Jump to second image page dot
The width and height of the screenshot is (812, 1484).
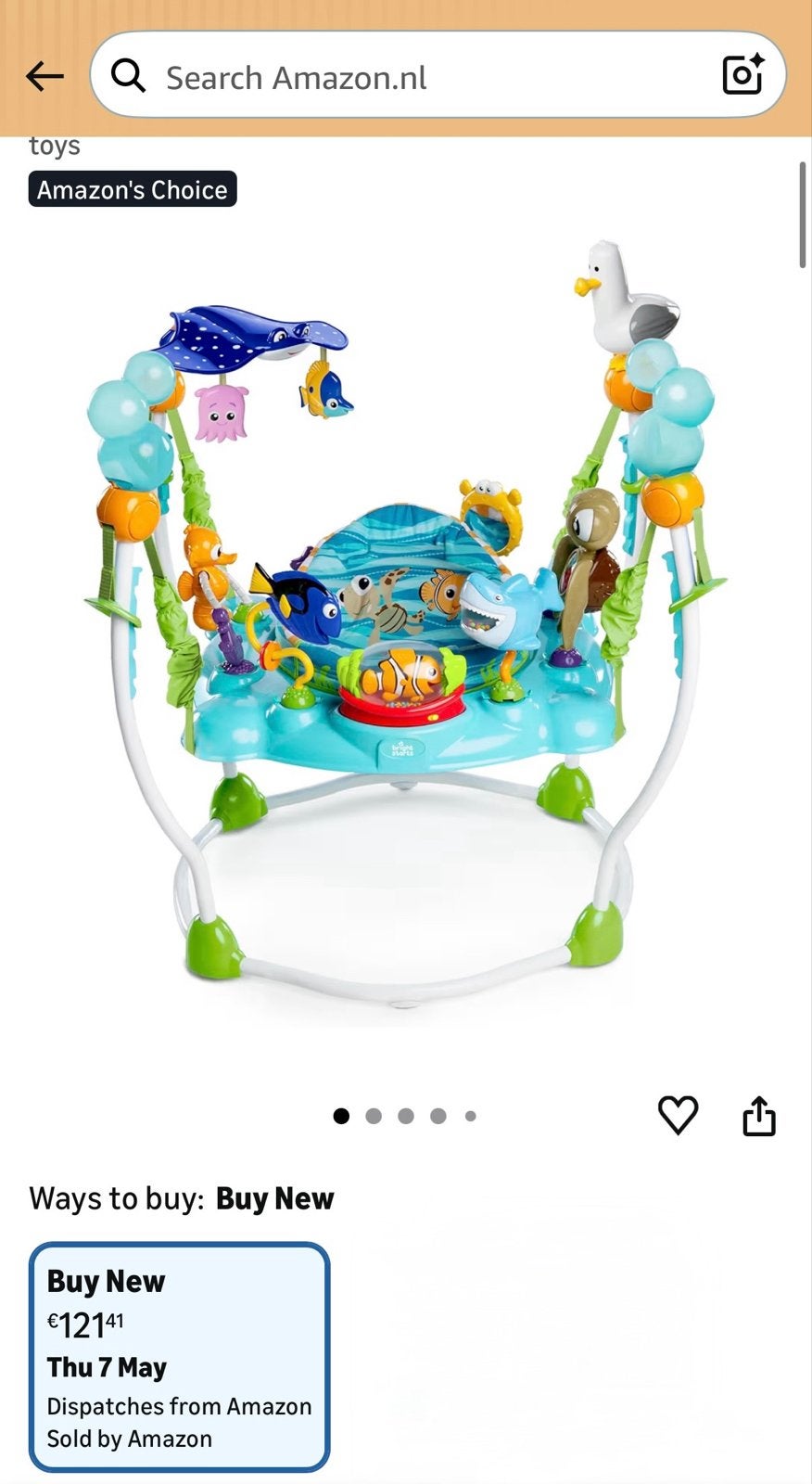click(374, 1116)
